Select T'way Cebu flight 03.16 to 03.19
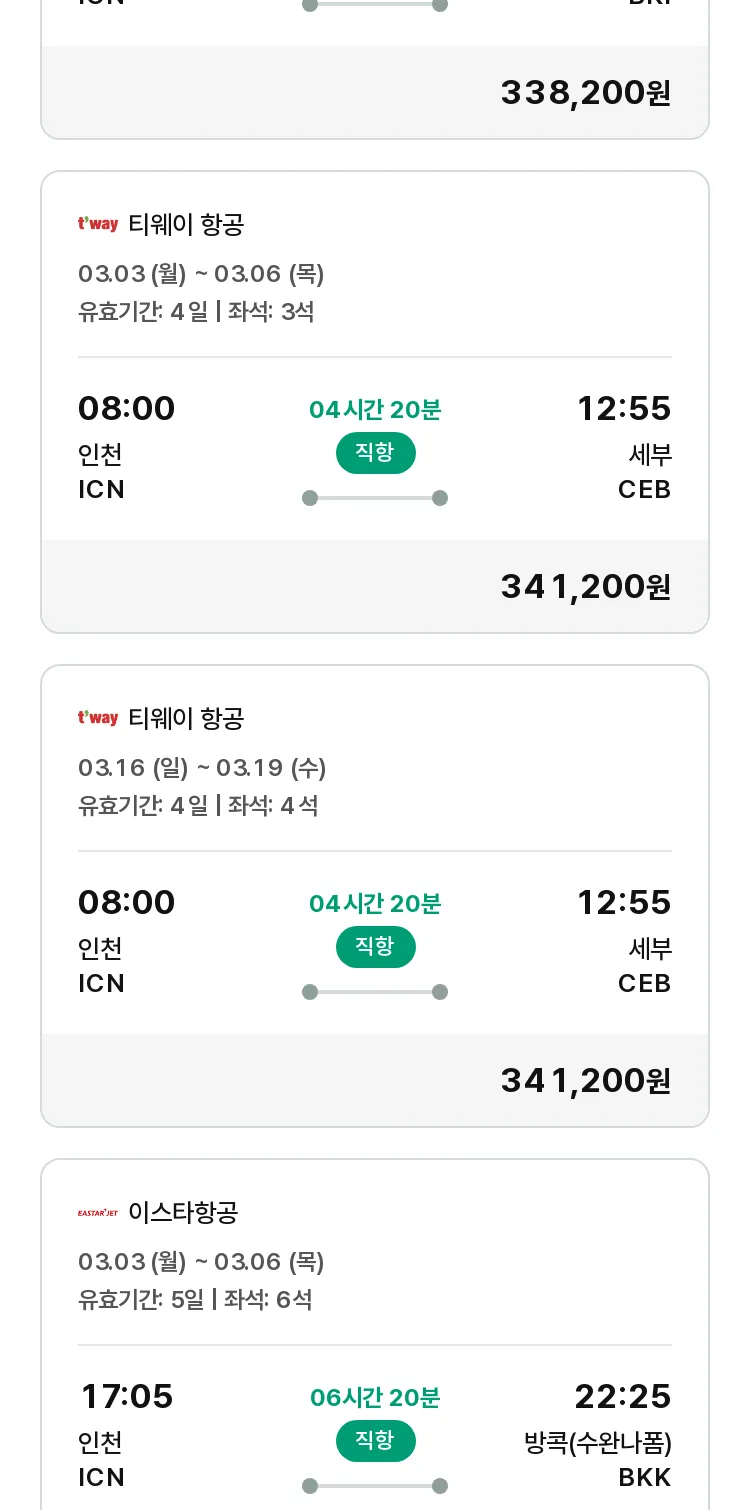 click(375, 896)
